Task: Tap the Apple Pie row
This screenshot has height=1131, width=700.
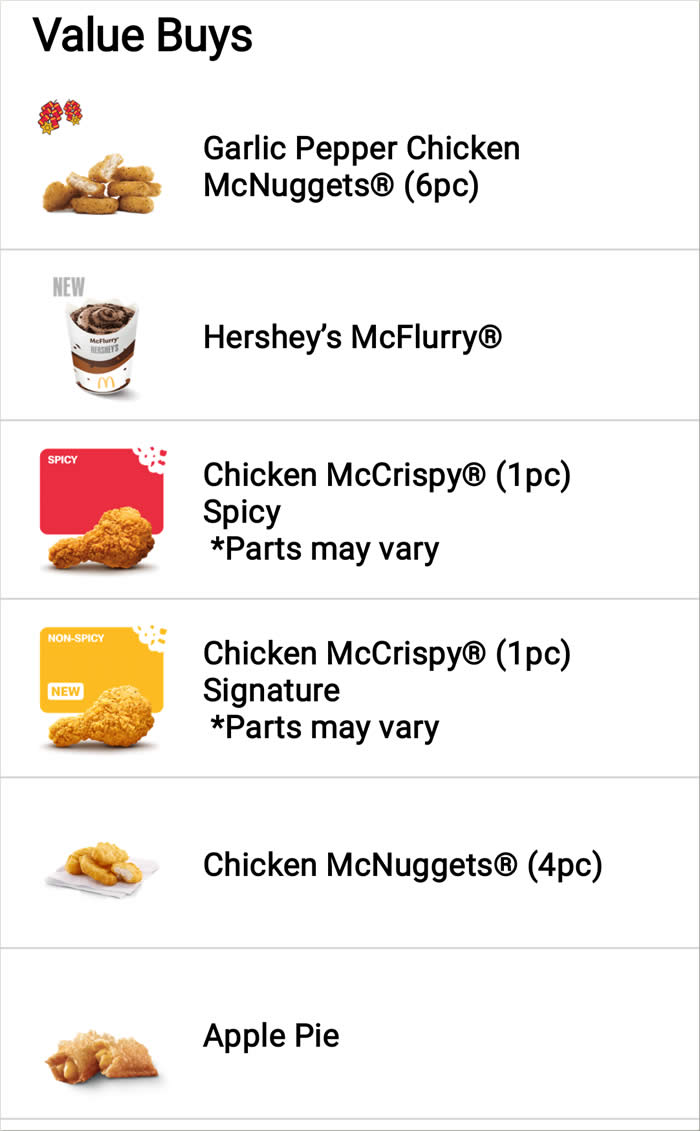Action: 271,1035
